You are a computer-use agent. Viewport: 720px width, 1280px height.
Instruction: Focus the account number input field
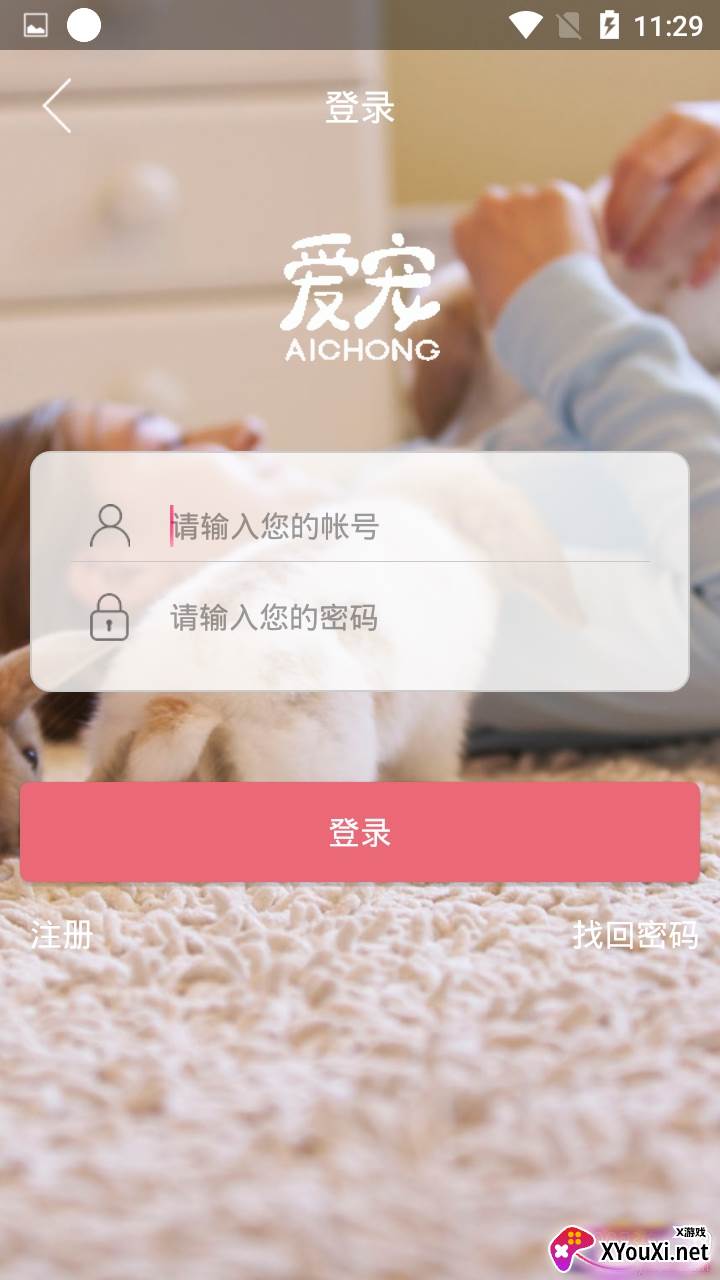[400, 526]
